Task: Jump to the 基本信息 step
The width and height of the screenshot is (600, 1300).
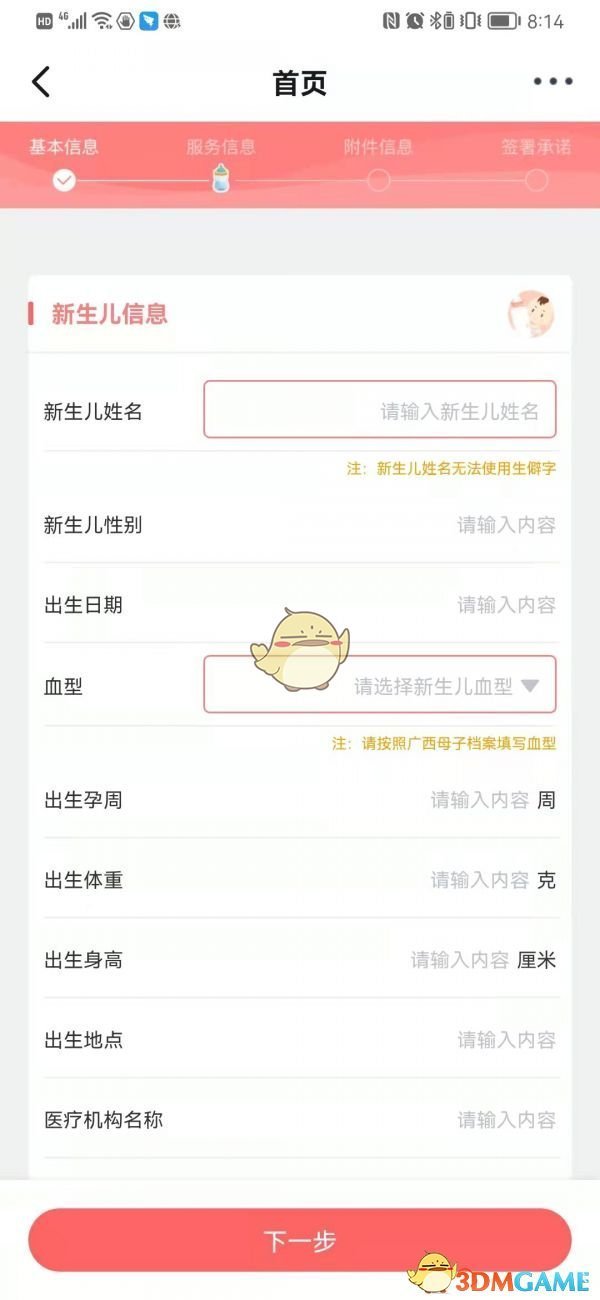Action: pyautogui.click(x=64, y=160)
